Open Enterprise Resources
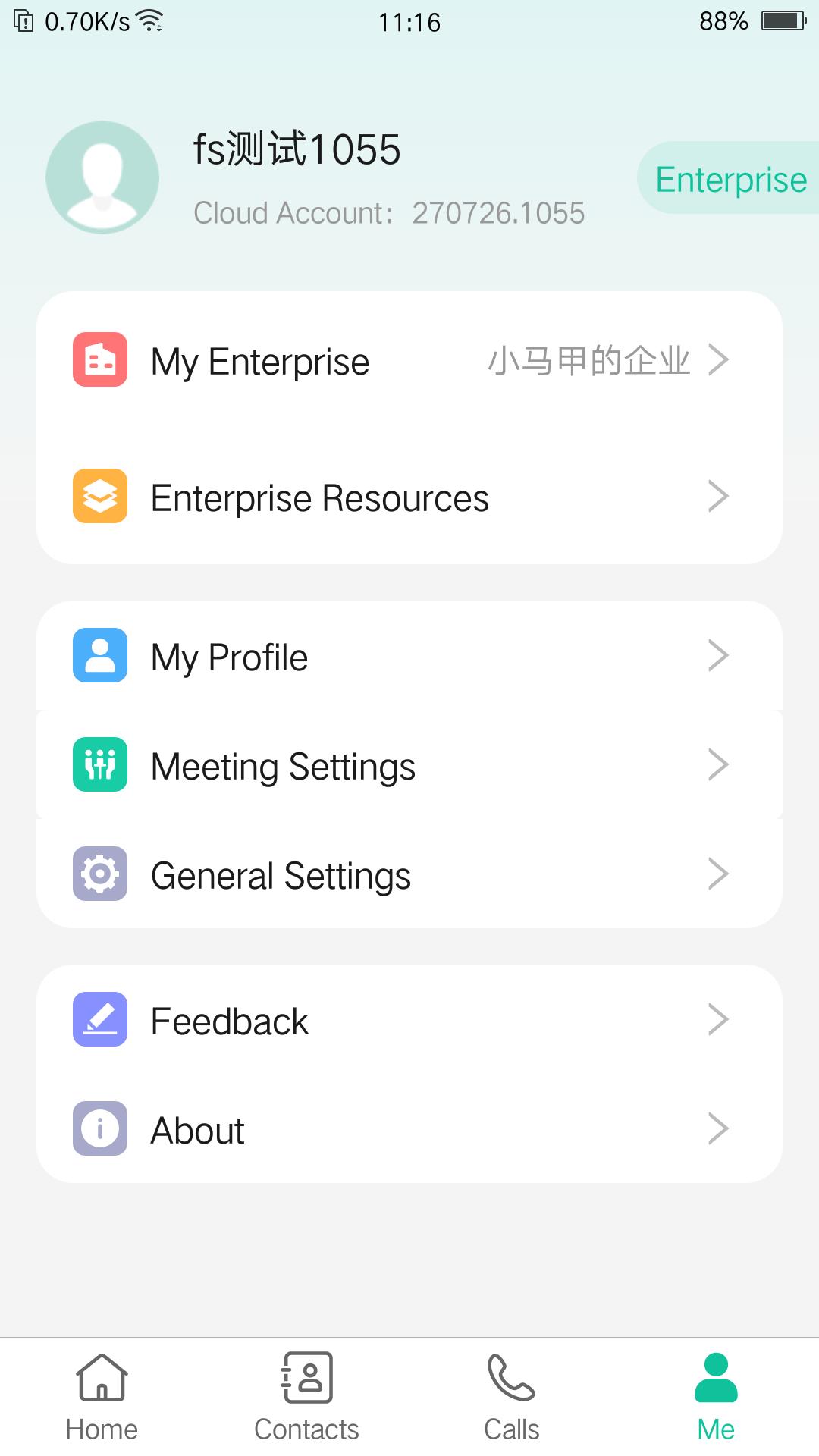Viewport: 819px width, 1456px height. (409, 497)
